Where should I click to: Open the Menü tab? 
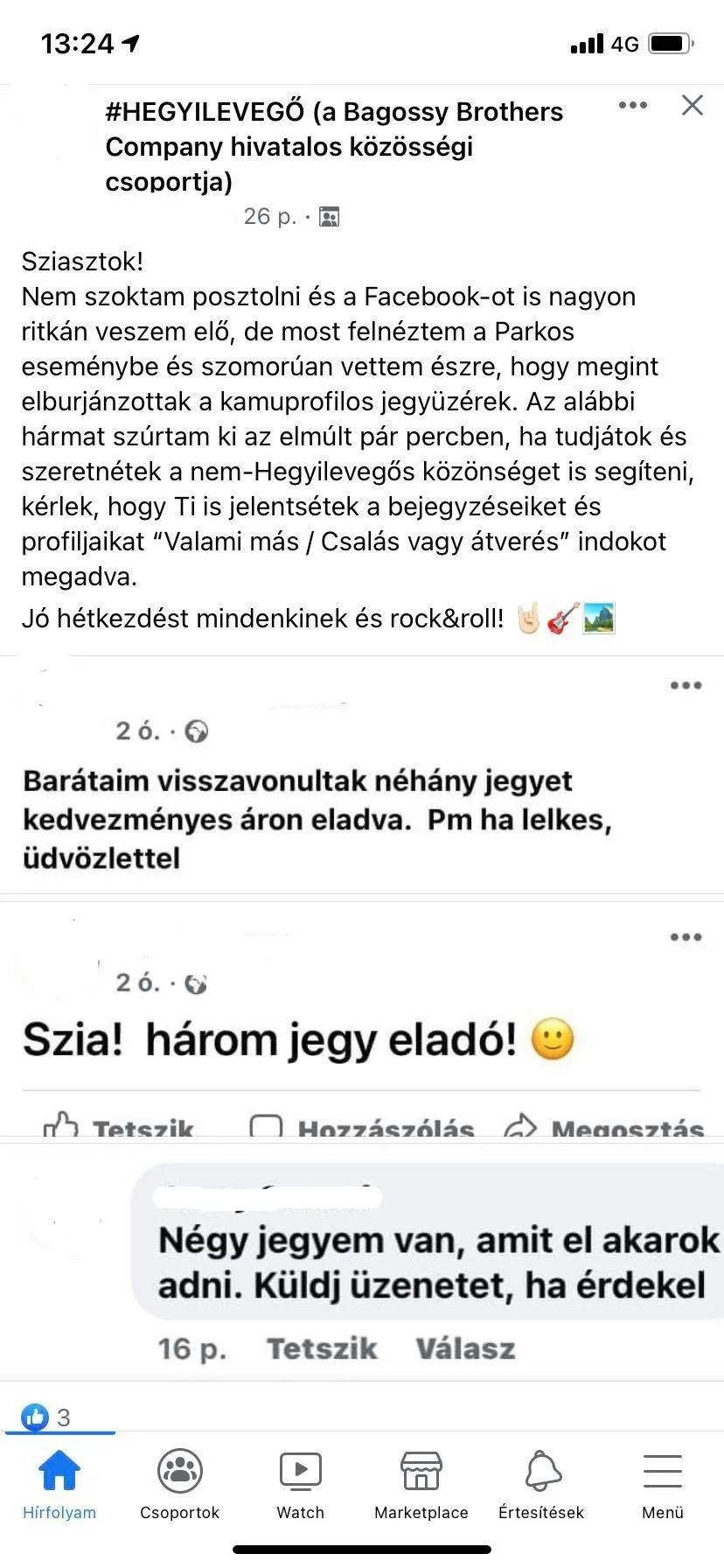click(662, 1484)
